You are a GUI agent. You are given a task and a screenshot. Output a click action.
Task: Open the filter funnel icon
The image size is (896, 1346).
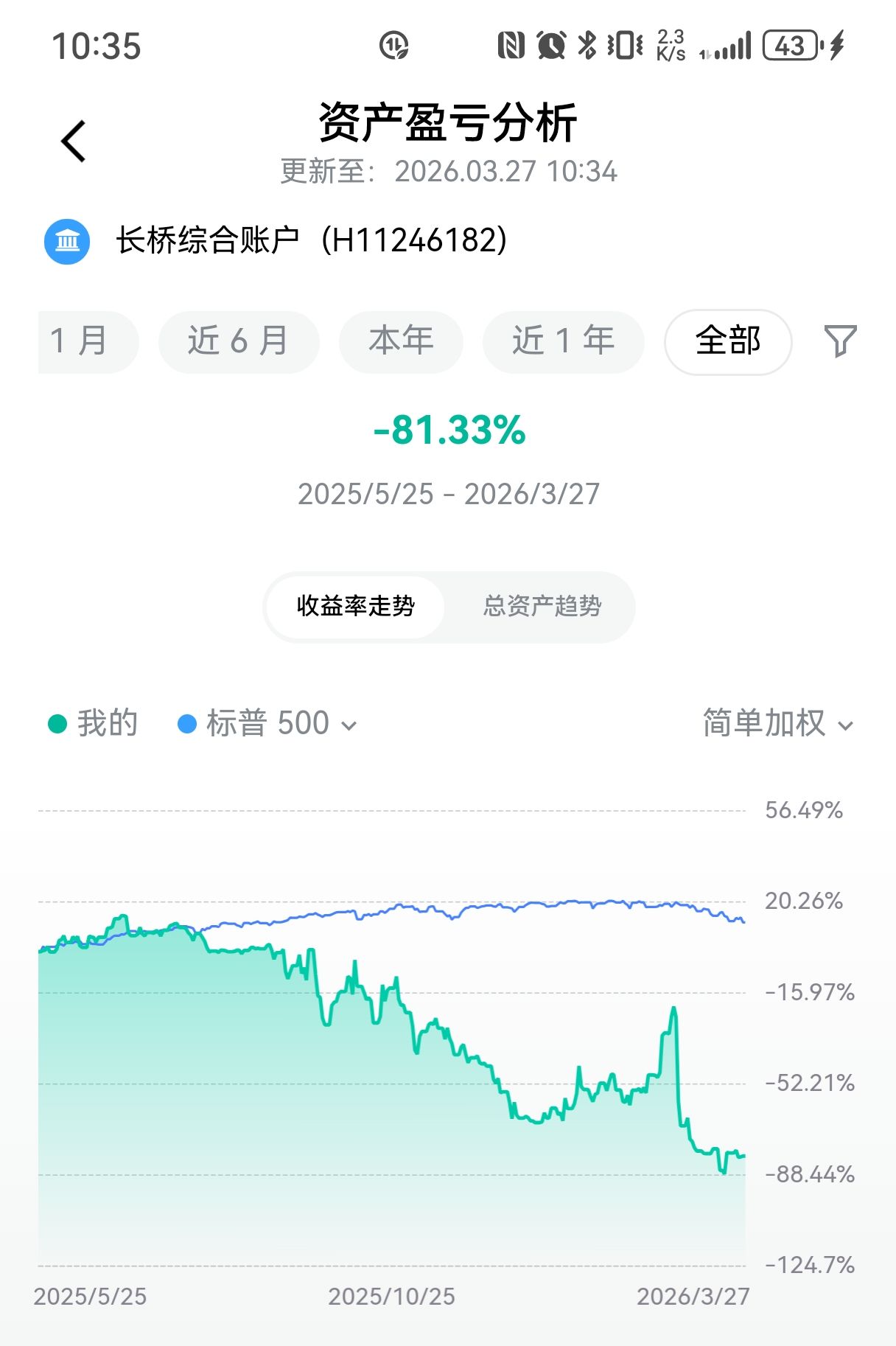[x=839, y=341]
